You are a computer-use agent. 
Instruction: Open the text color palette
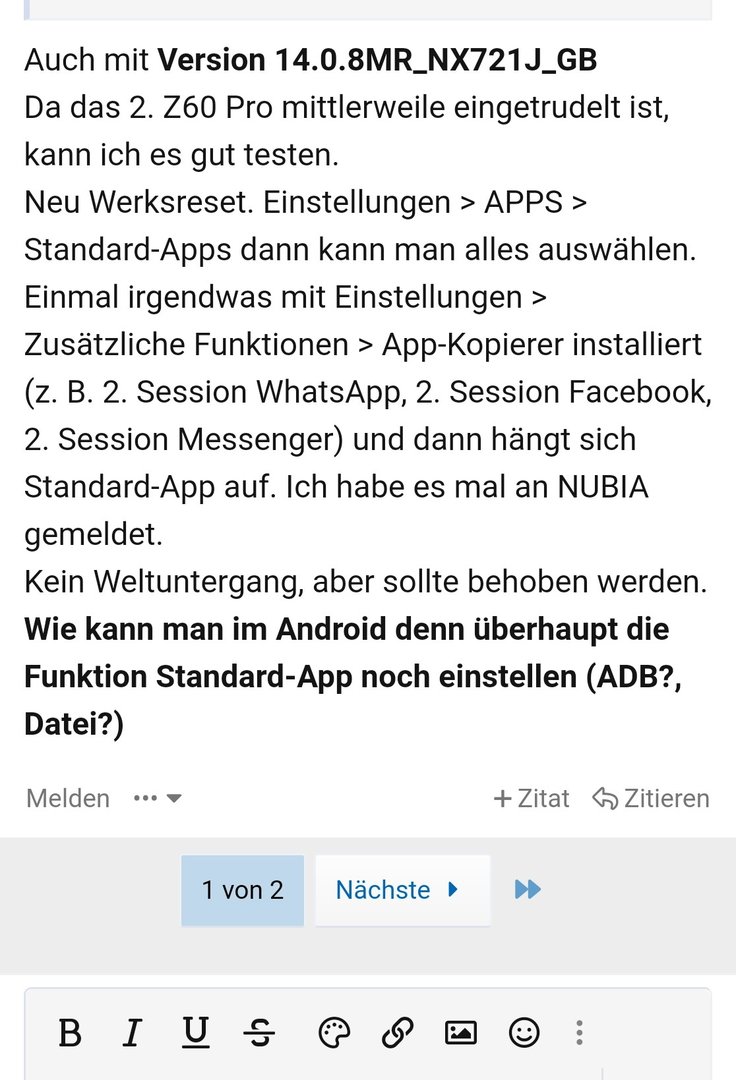point(334,1032)
